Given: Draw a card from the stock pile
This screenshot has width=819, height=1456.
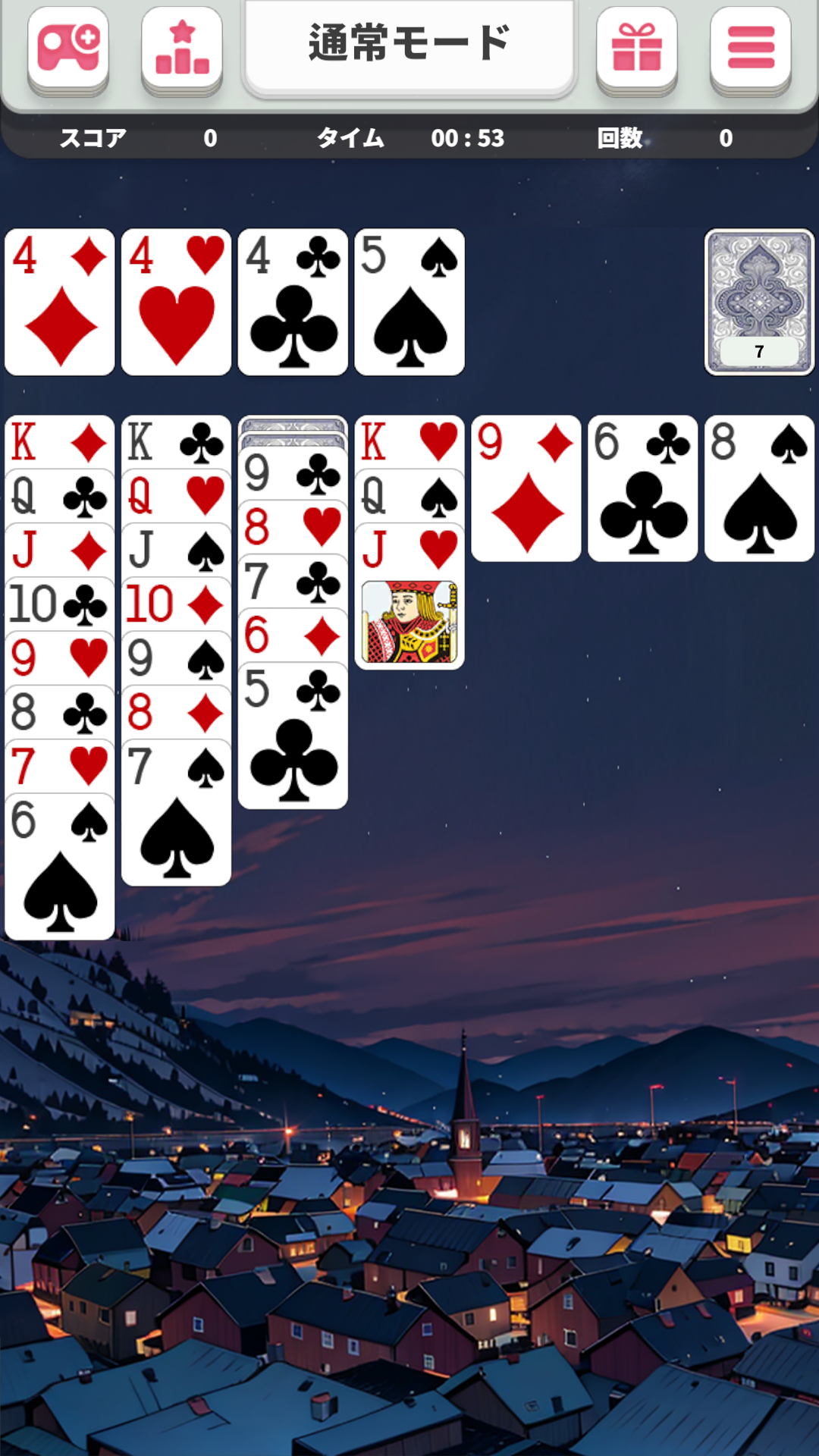Looking at the screenshot, I should 759,302.
